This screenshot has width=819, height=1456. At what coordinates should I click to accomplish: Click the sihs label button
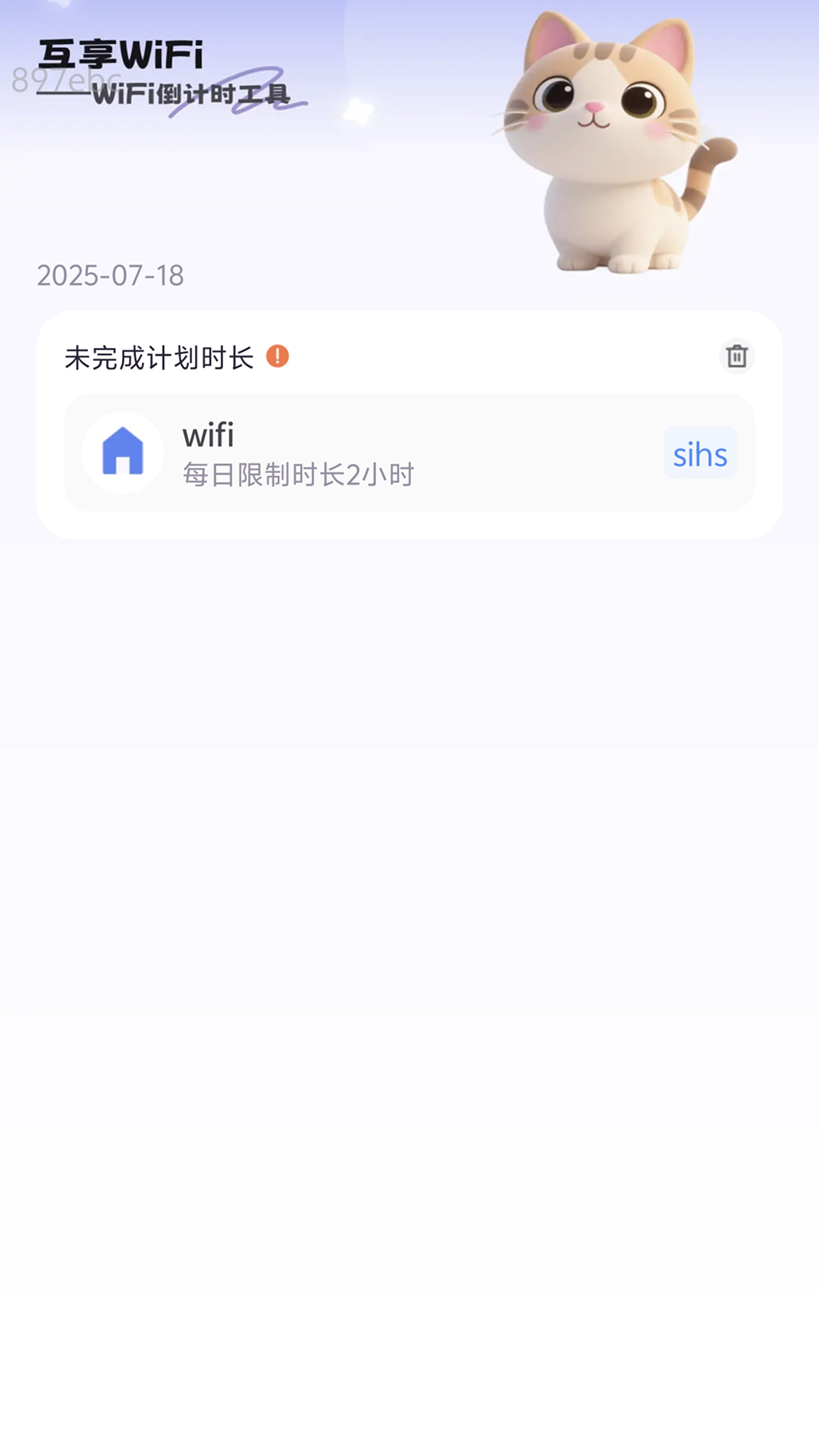click(x=699, y=453)
